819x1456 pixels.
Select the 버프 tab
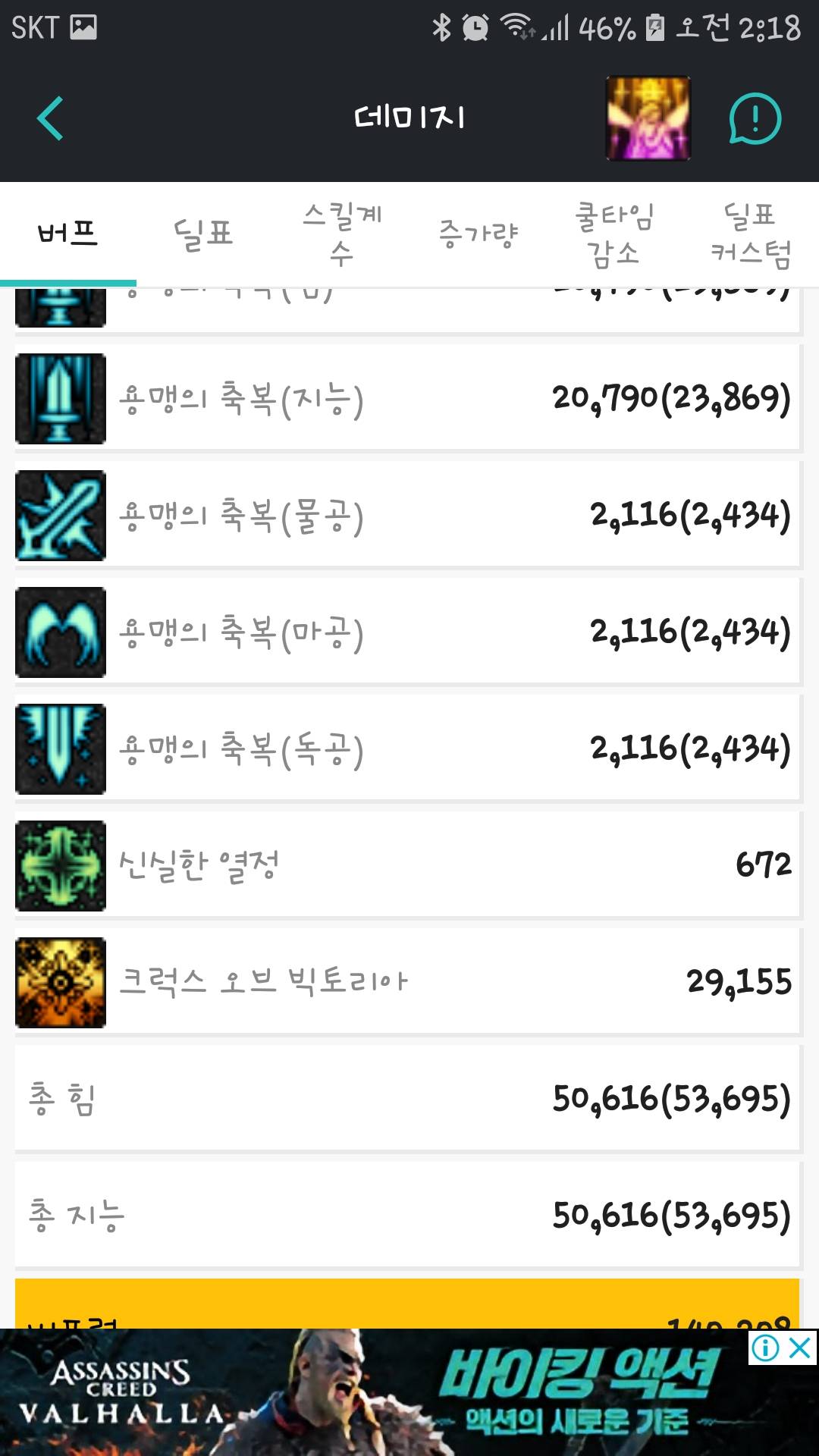67,234
